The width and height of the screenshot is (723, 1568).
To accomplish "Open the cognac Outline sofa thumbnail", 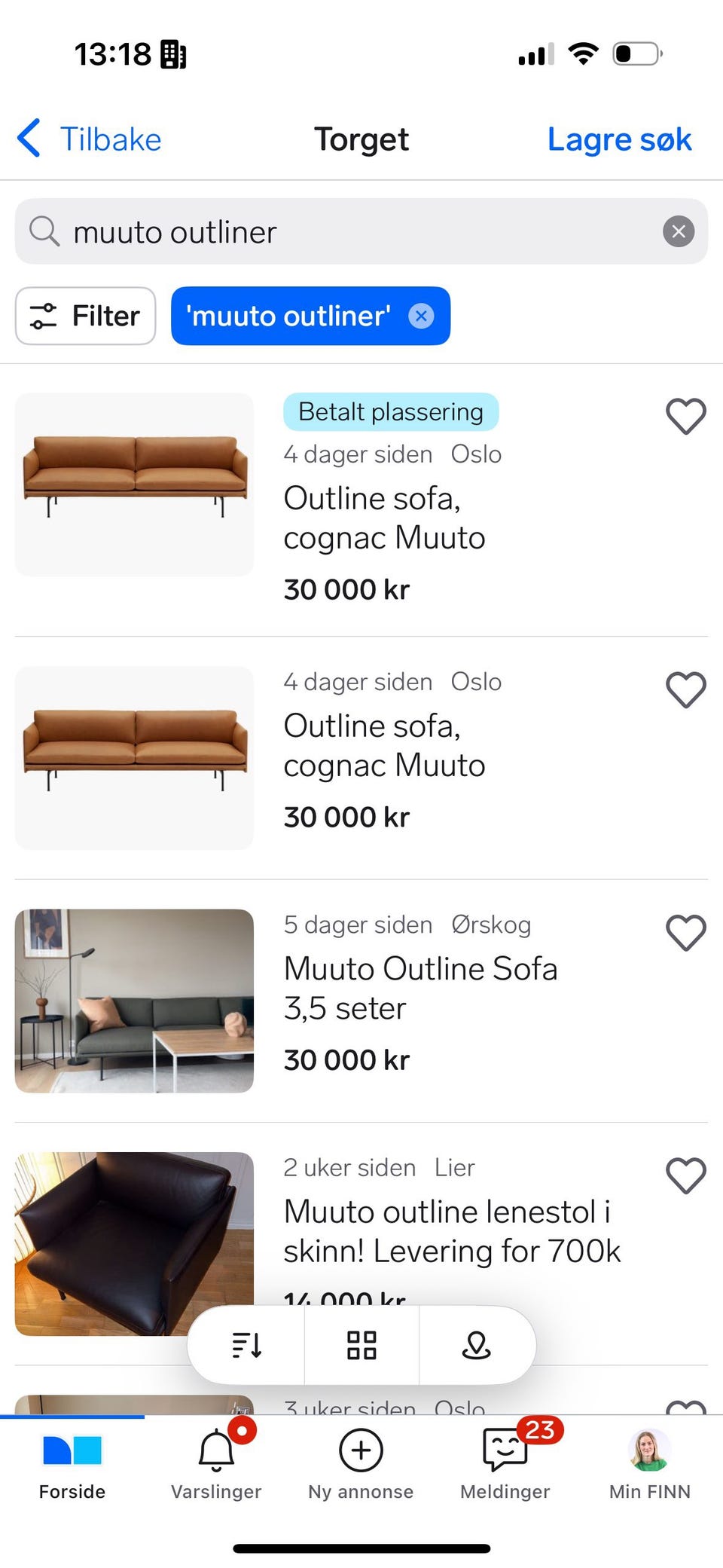I will (133, 483).
